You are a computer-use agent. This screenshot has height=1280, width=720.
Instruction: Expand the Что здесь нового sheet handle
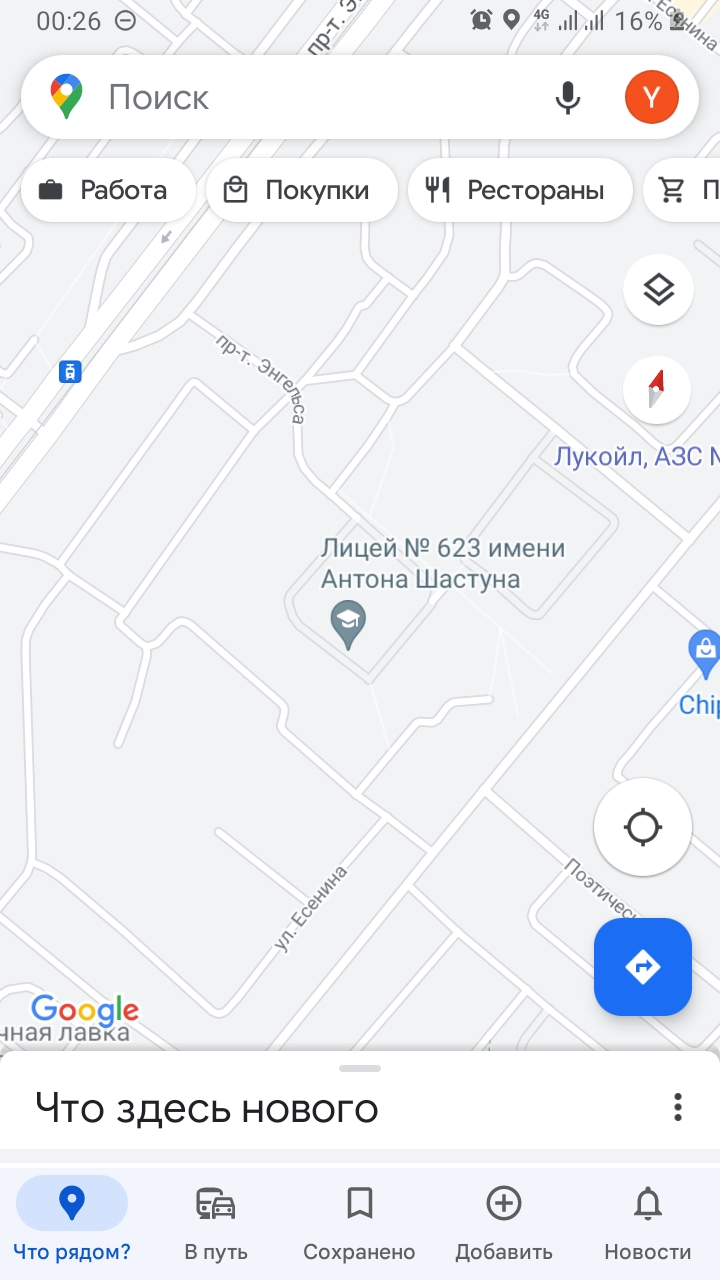coord(360,1068)
